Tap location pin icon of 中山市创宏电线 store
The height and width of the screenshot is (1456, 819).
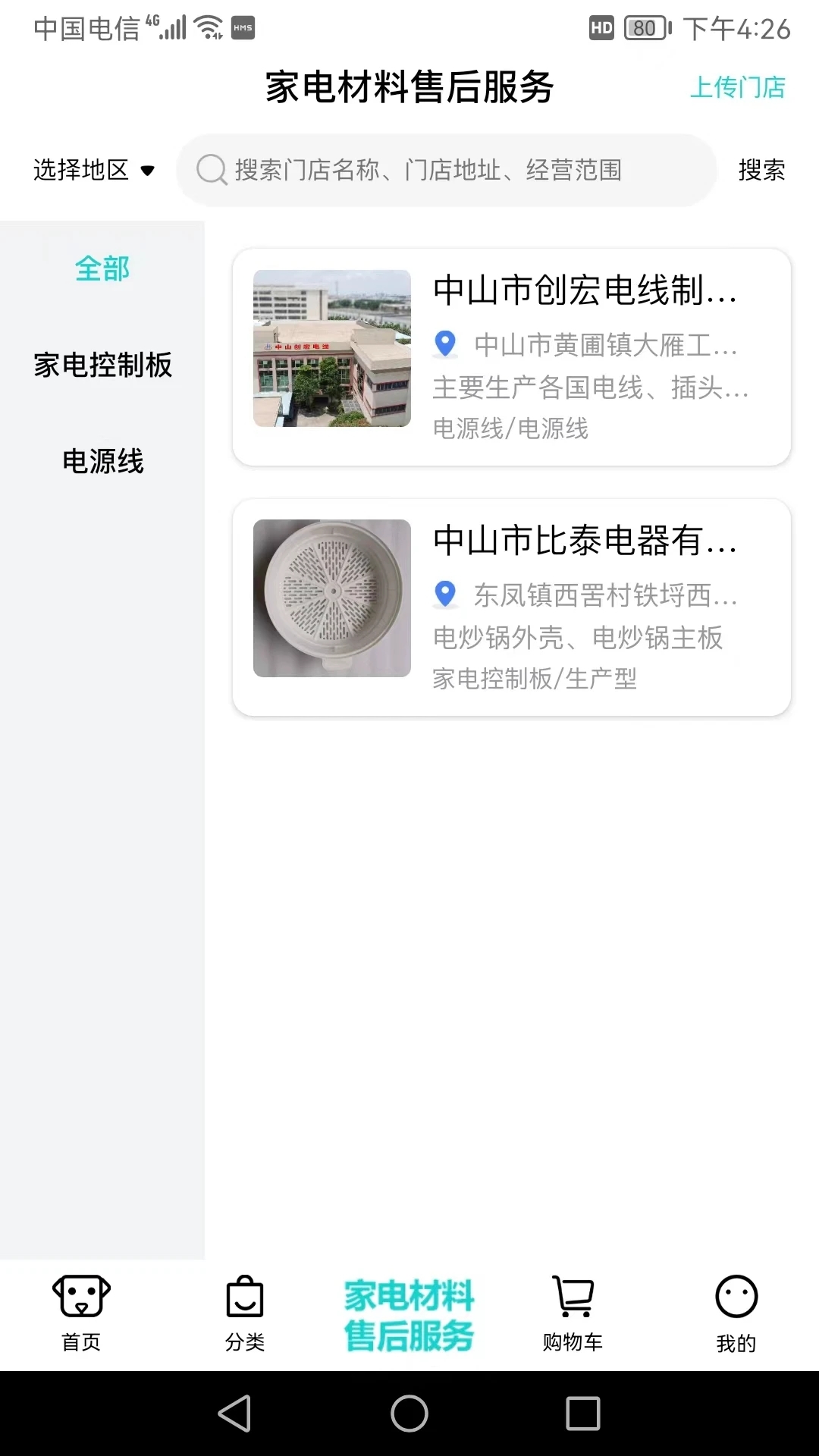coord(445,344)
